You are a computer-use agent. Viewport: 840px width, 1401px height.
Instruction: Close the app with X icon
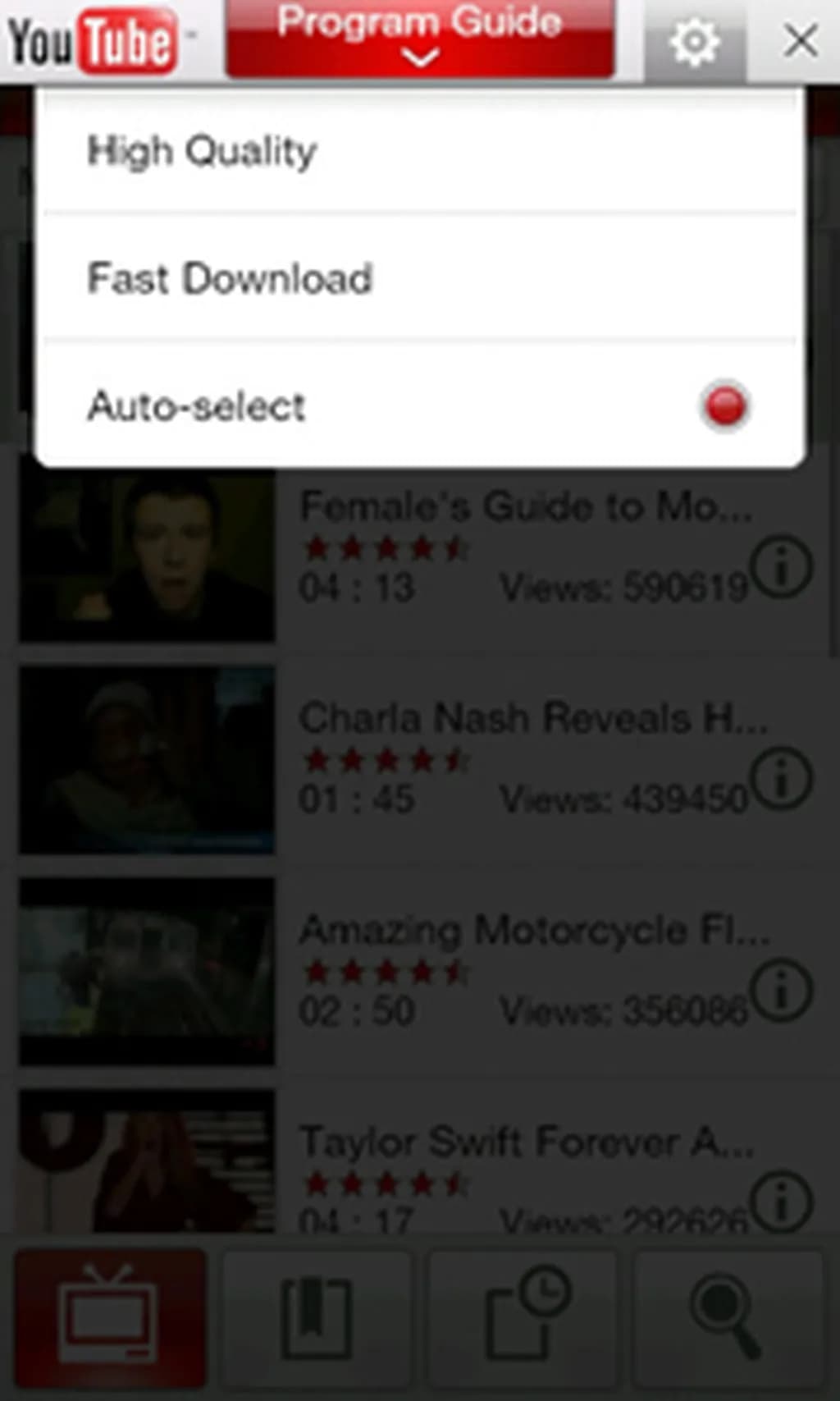(x=800, y=41)
